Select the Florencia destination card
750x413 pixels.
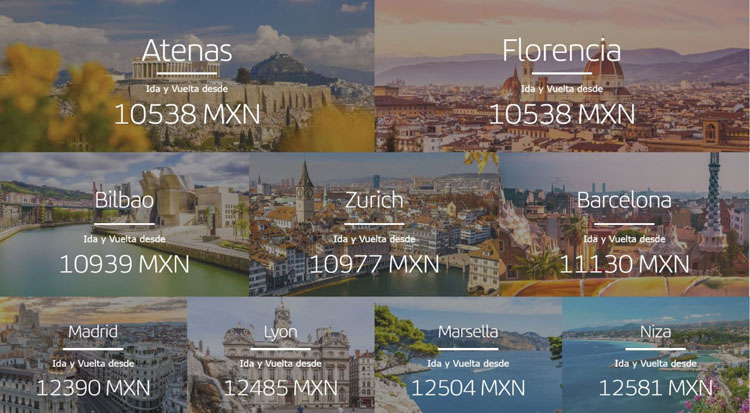(561, 80)
